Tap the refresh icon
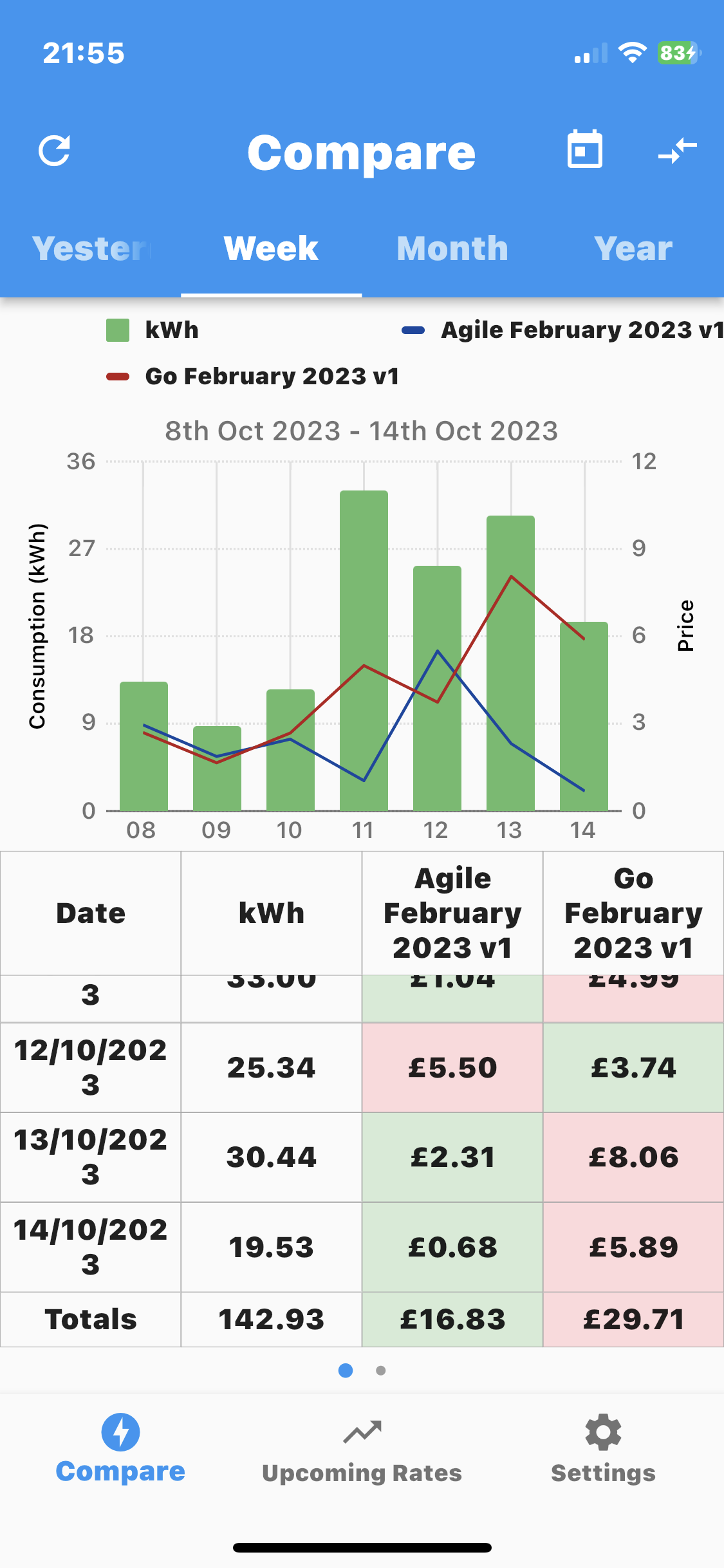The width and height of the screenshot is (724, 1568). click(55, 151)
